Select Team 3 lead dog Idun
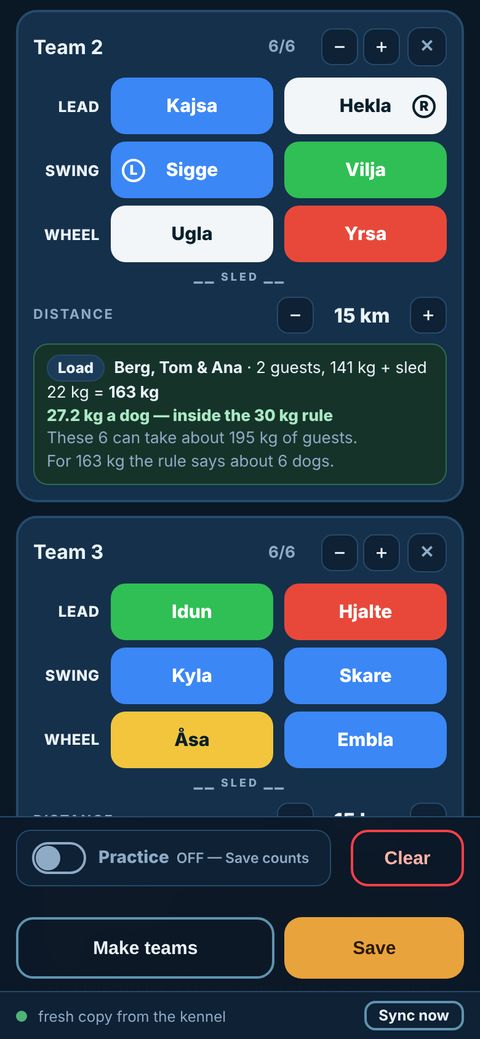 (192, 612)
